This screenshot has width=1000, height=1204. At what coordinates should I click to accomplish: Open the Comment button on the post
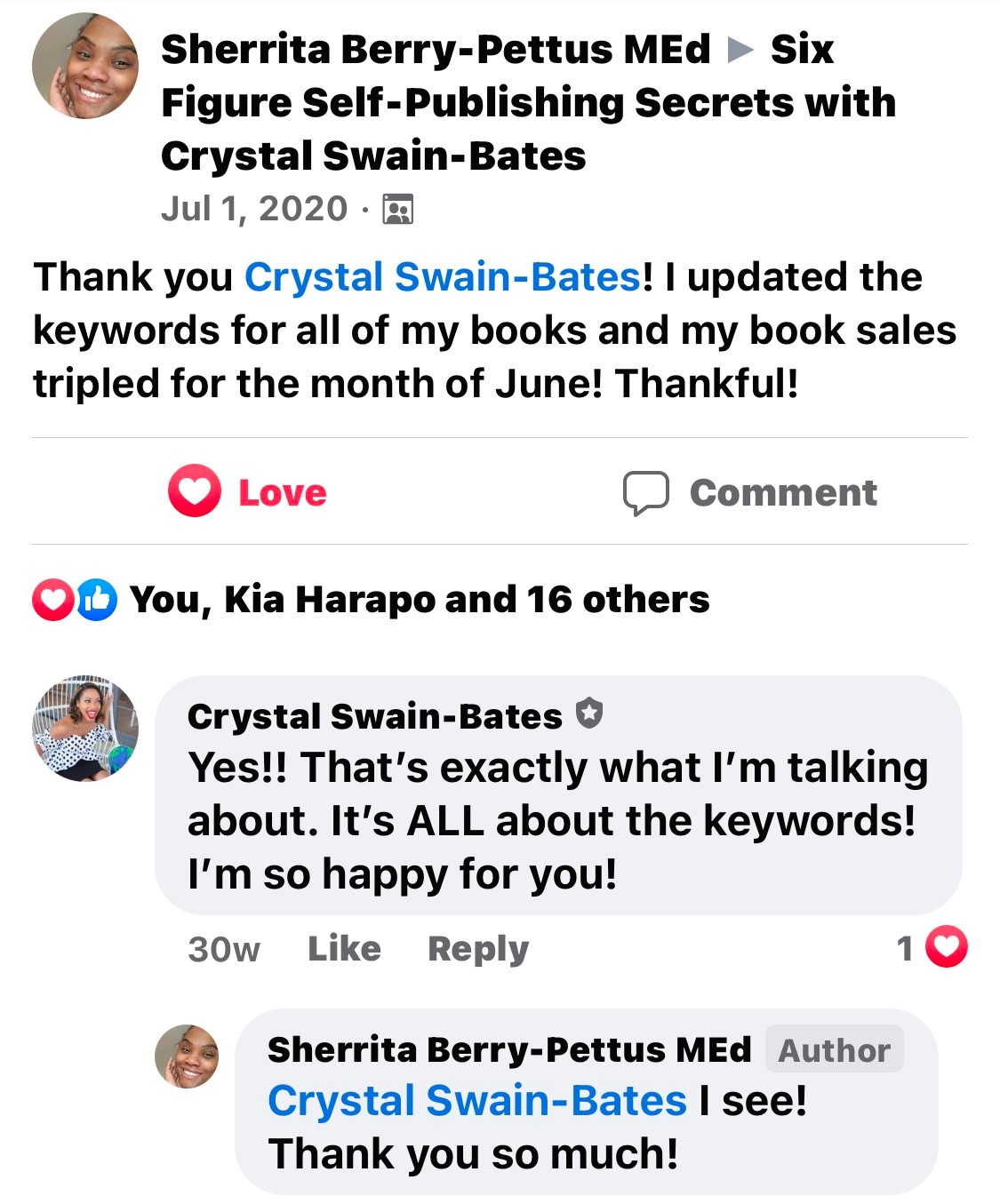pyautogui.click(x=749, y=492)
